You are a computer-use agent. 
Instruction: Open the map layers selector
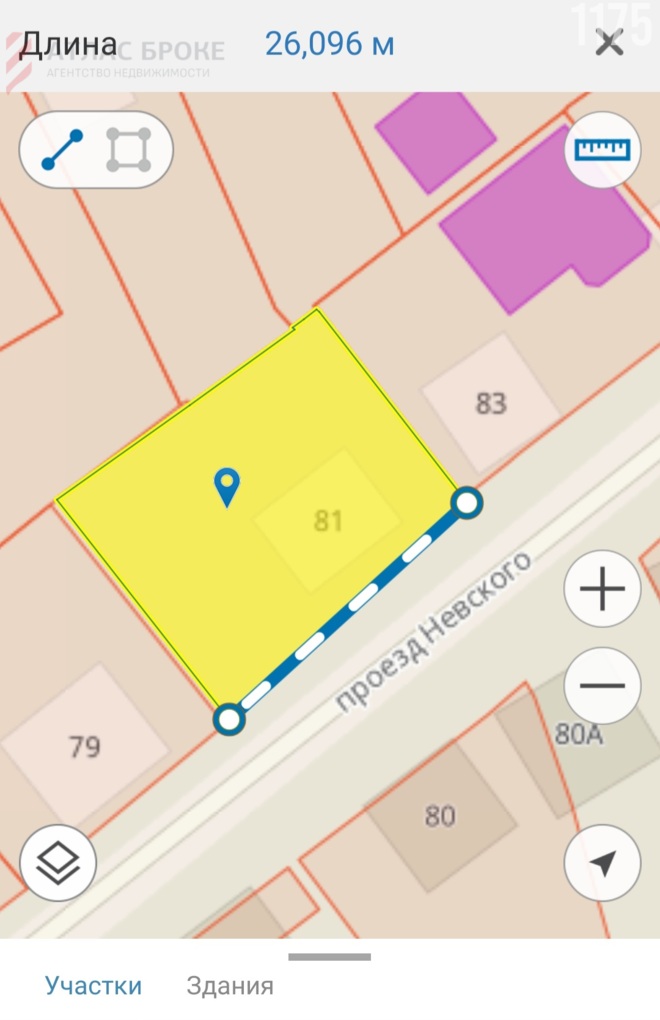(58, 862)
